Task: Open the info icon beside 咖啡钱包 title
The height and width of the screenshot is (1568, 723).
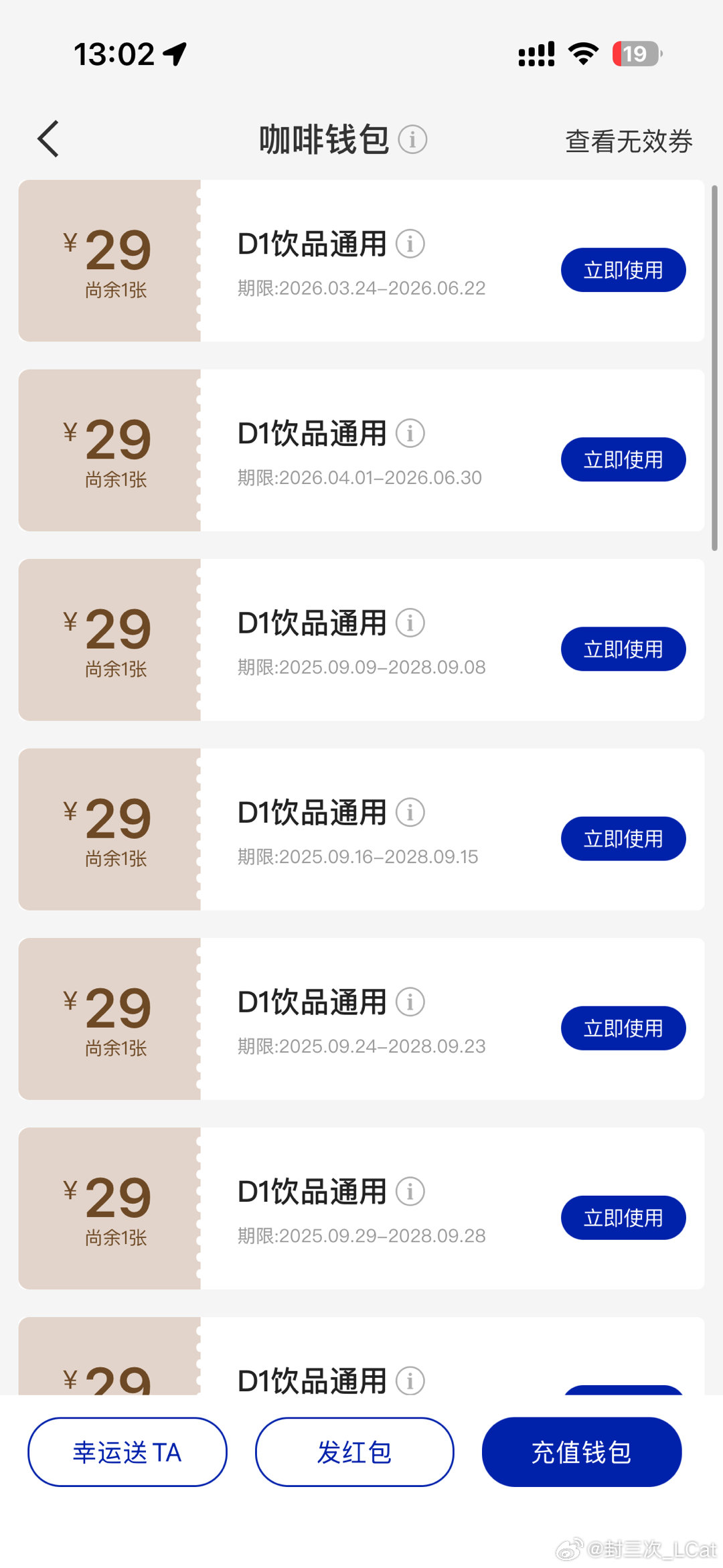Action: 412,140
